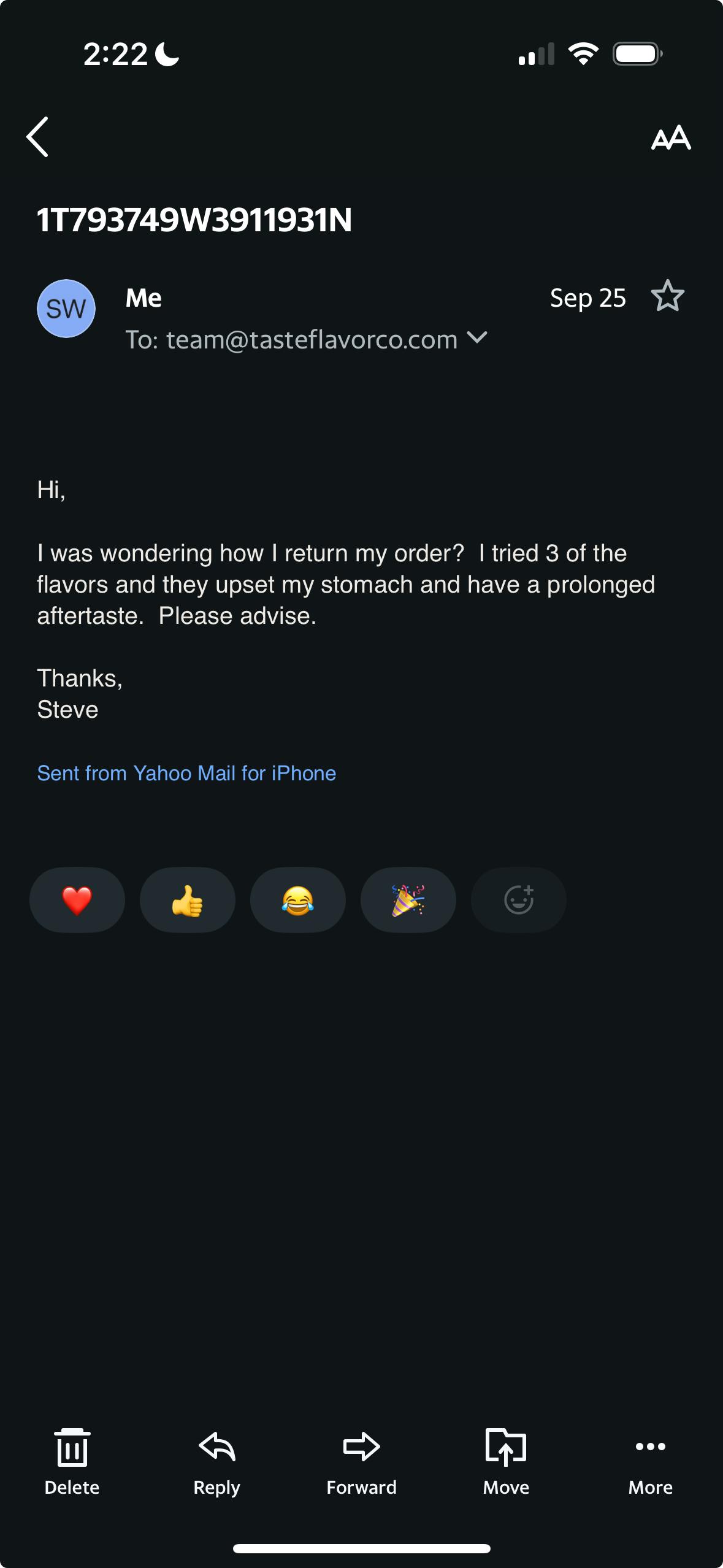React with the laughing tears emoji
This screenshot has width=723, height=1568.
click(x=298, y=900)
